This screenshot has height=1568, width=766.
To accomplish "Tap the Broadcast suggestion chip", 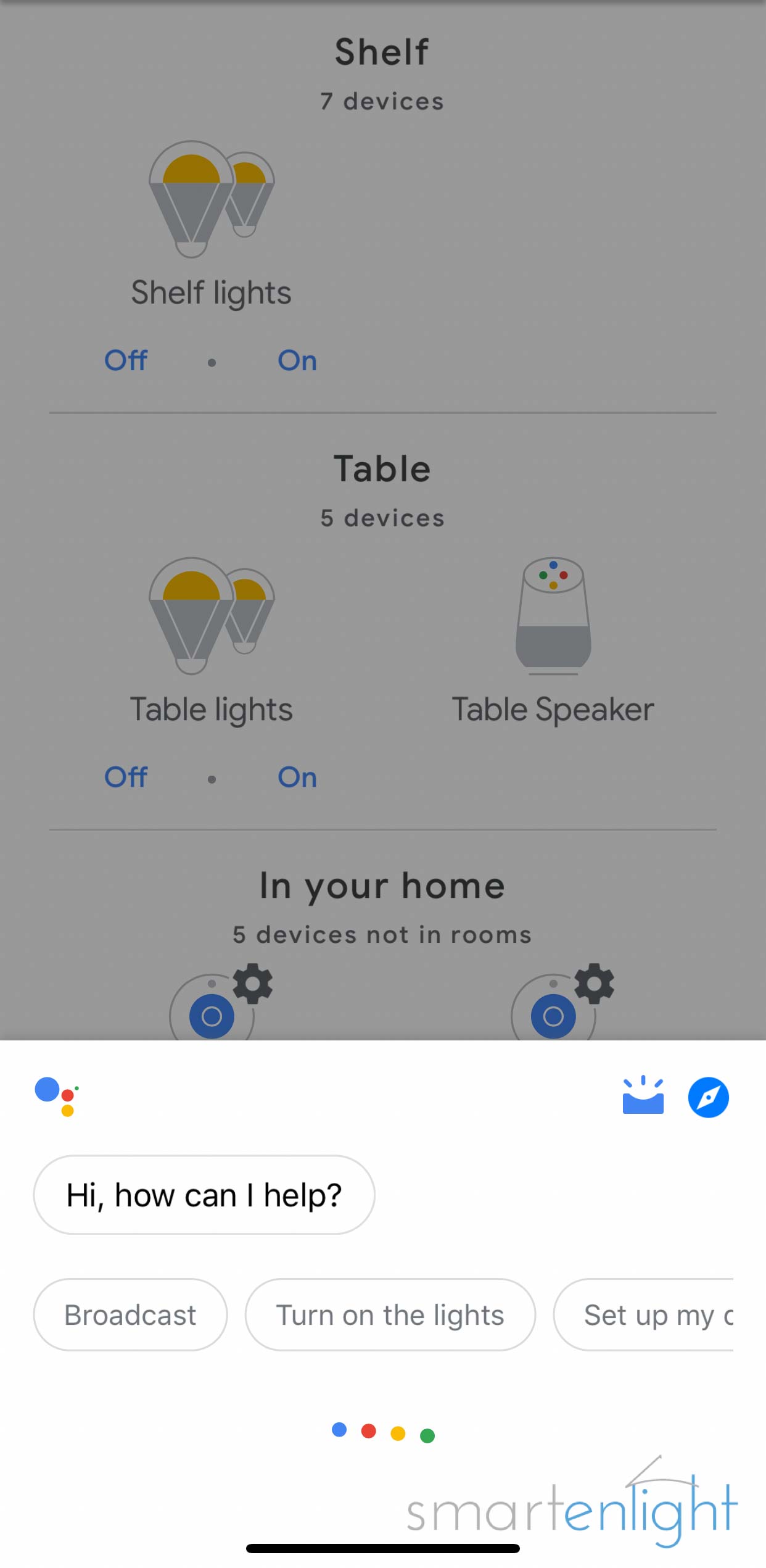I will coord(130,1314).
